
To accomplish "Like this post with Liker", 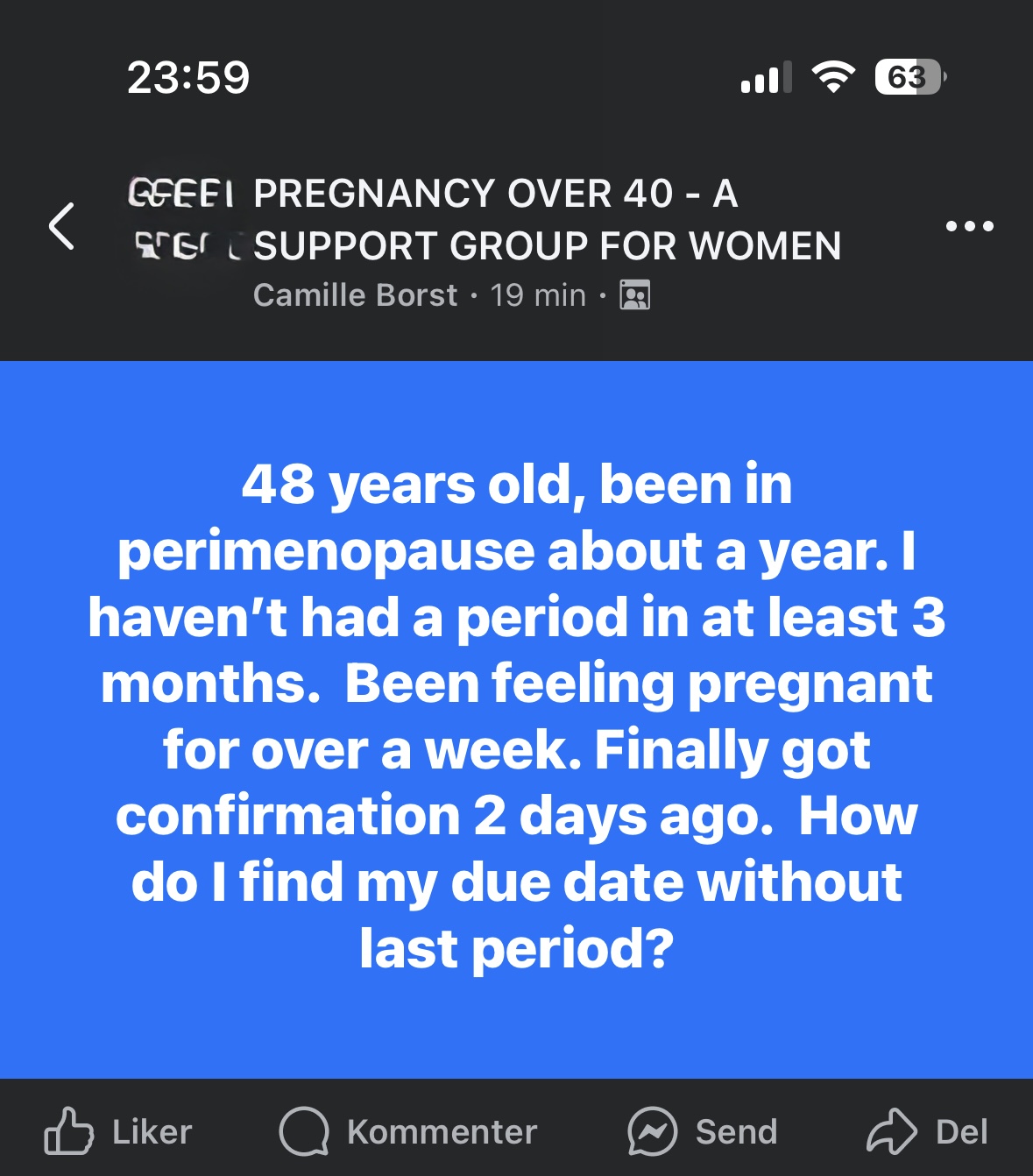I will pyautogui.click(x=118, y=1131).
